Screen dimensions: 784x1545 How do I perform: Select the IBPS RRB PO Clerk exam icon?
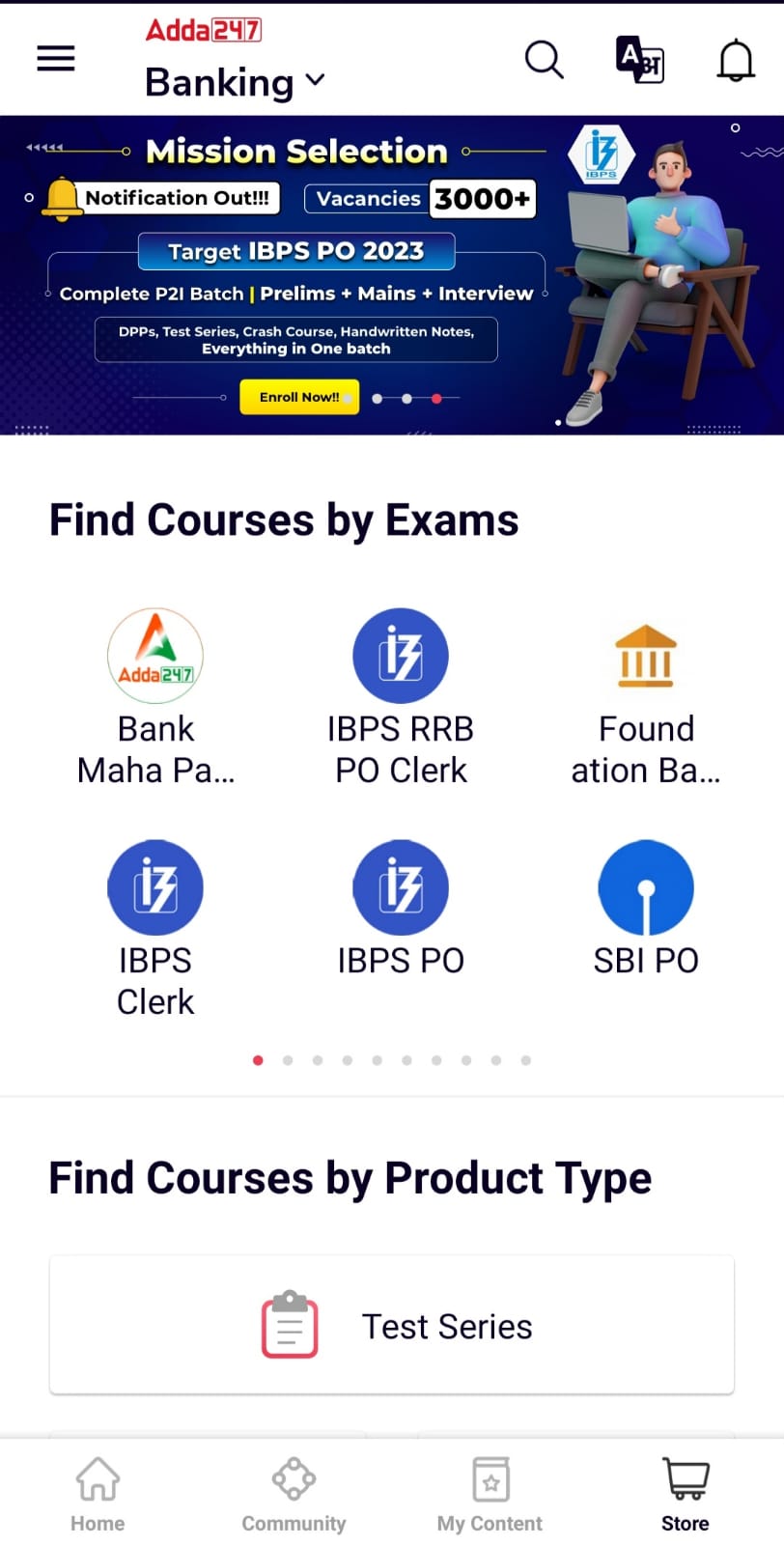401,655
